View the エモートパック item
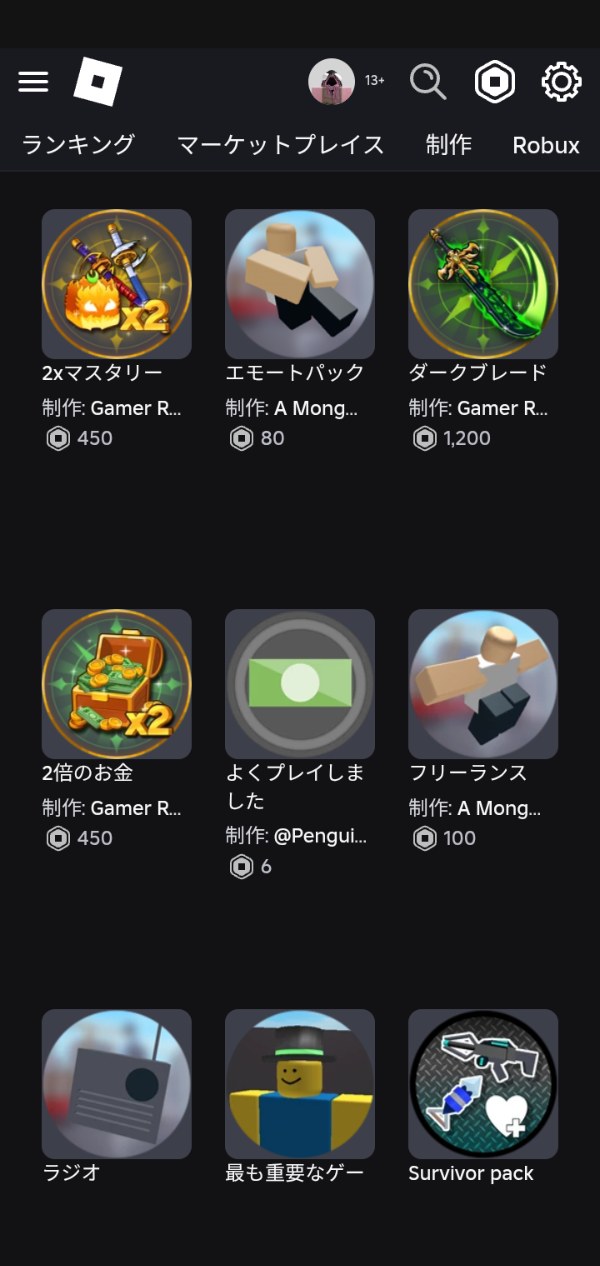Image resolution: width=600 pixels, height=1266 pixels. pos(300,284)
